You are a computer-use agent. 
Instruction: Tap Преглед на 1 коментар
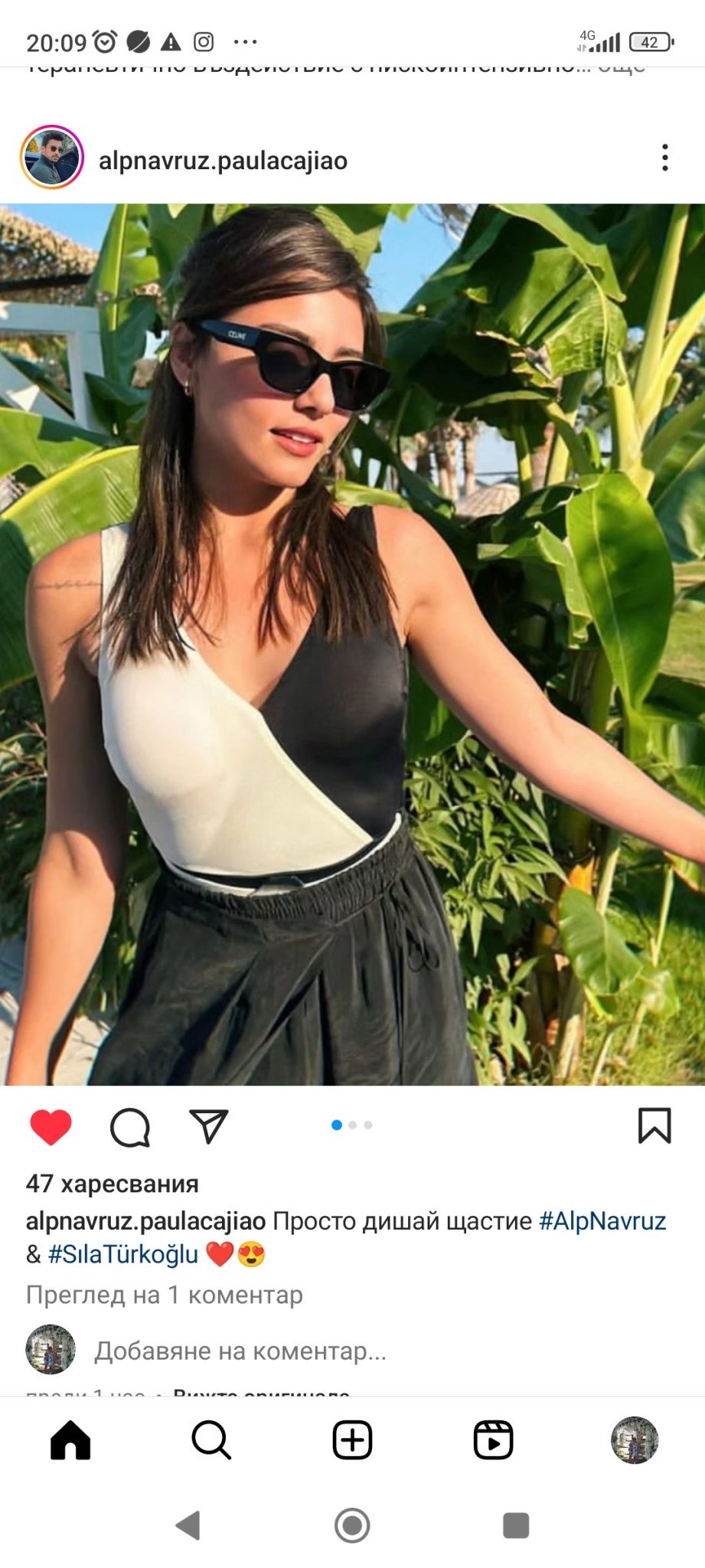[x=165, y=1295]
